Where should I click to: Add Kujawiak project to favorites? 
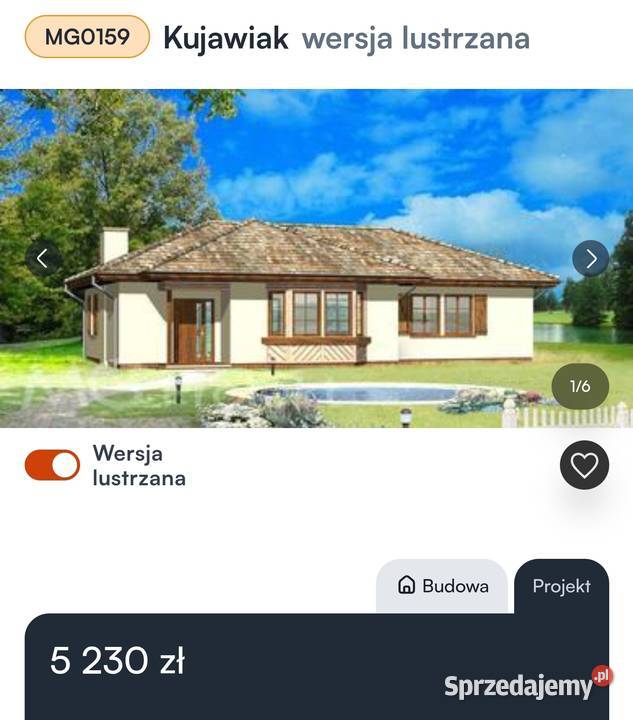(x=584, y=465)
